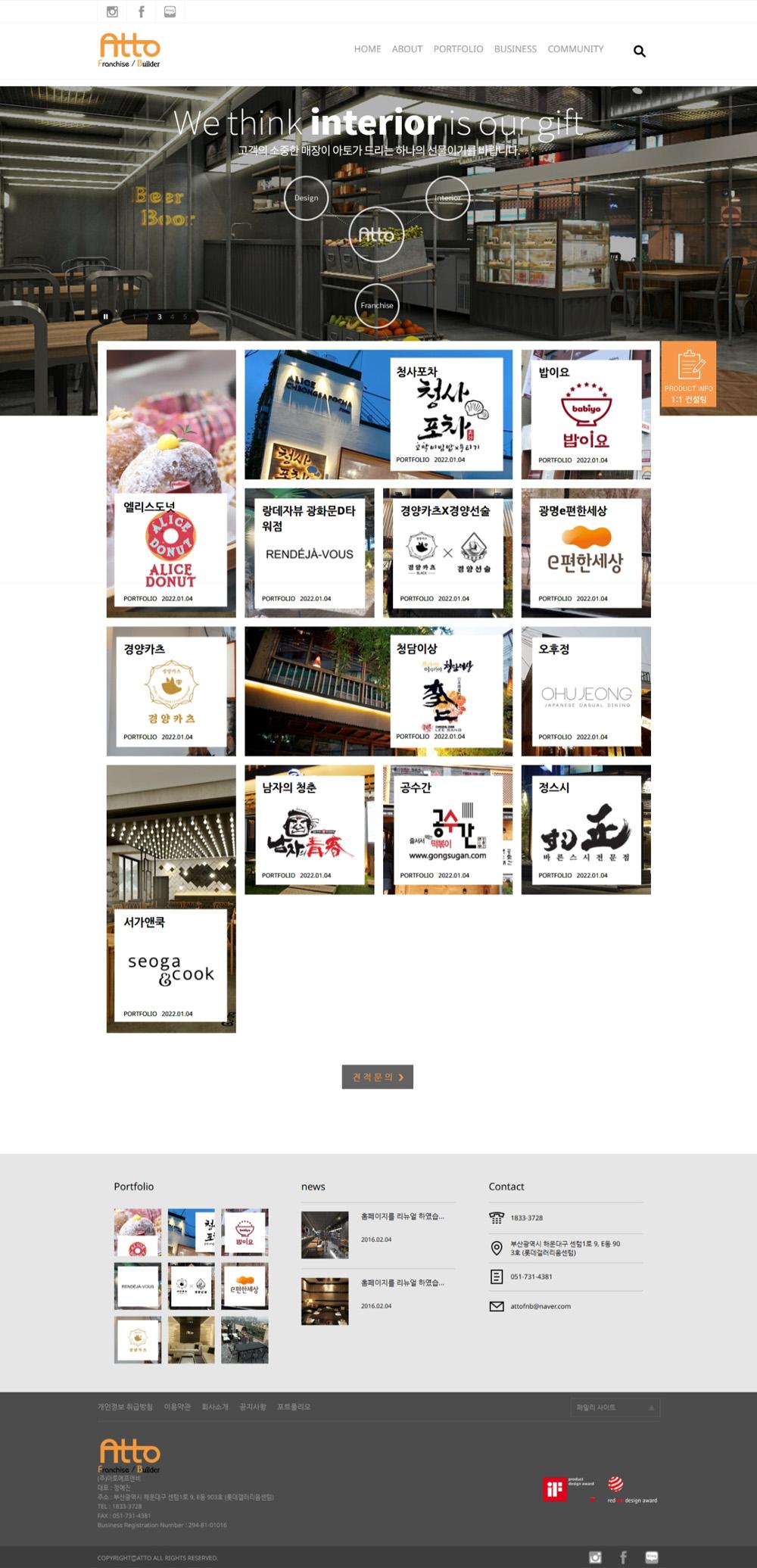Open the 청사포차 portfolio card
Image resolution: width=757 pixels, height=1568 pixels.
tap(378, 414)
